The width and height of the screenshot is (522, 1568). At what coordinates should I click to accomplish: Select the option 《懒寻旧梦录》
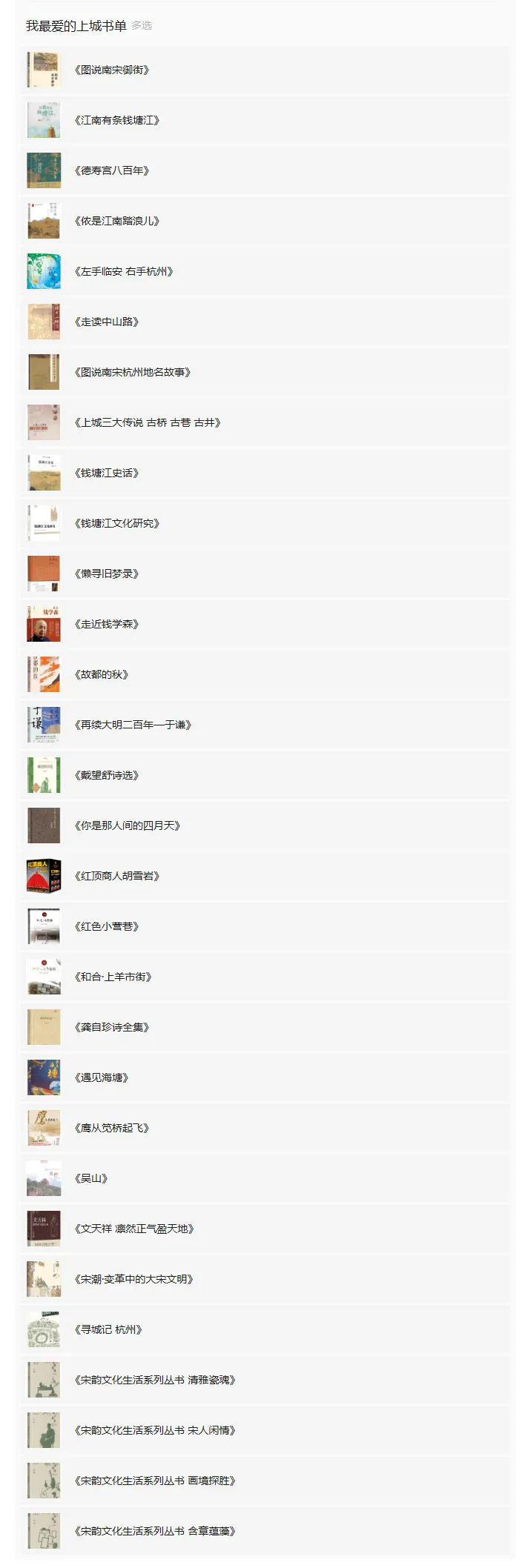point(107,574)
